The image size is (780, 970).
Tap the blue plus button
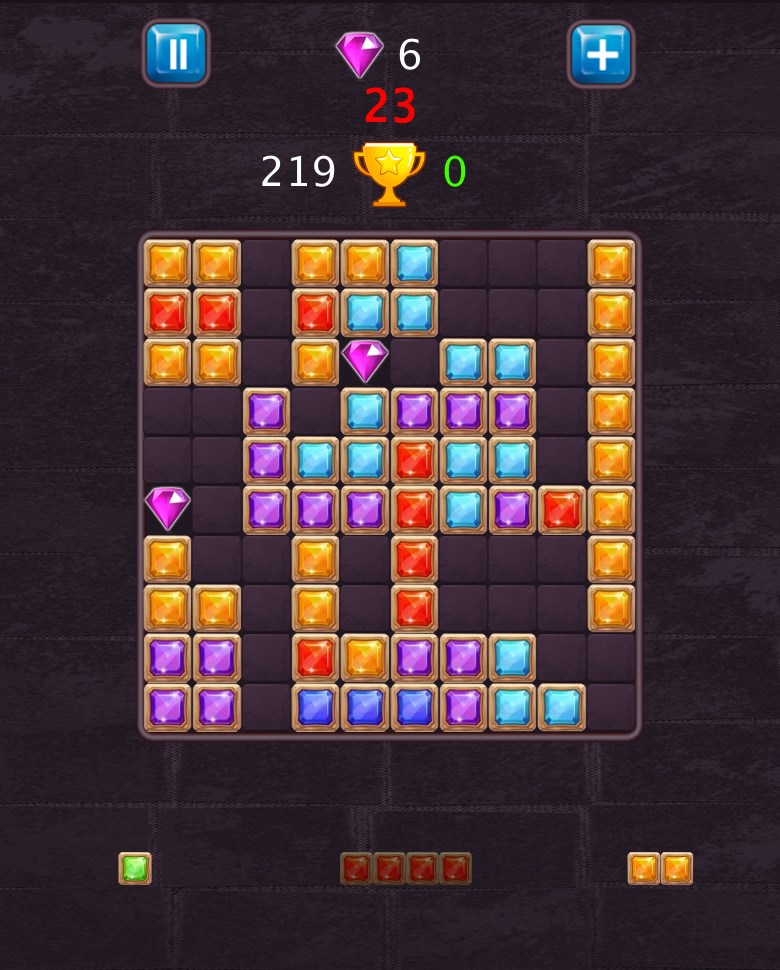[601, 54]
